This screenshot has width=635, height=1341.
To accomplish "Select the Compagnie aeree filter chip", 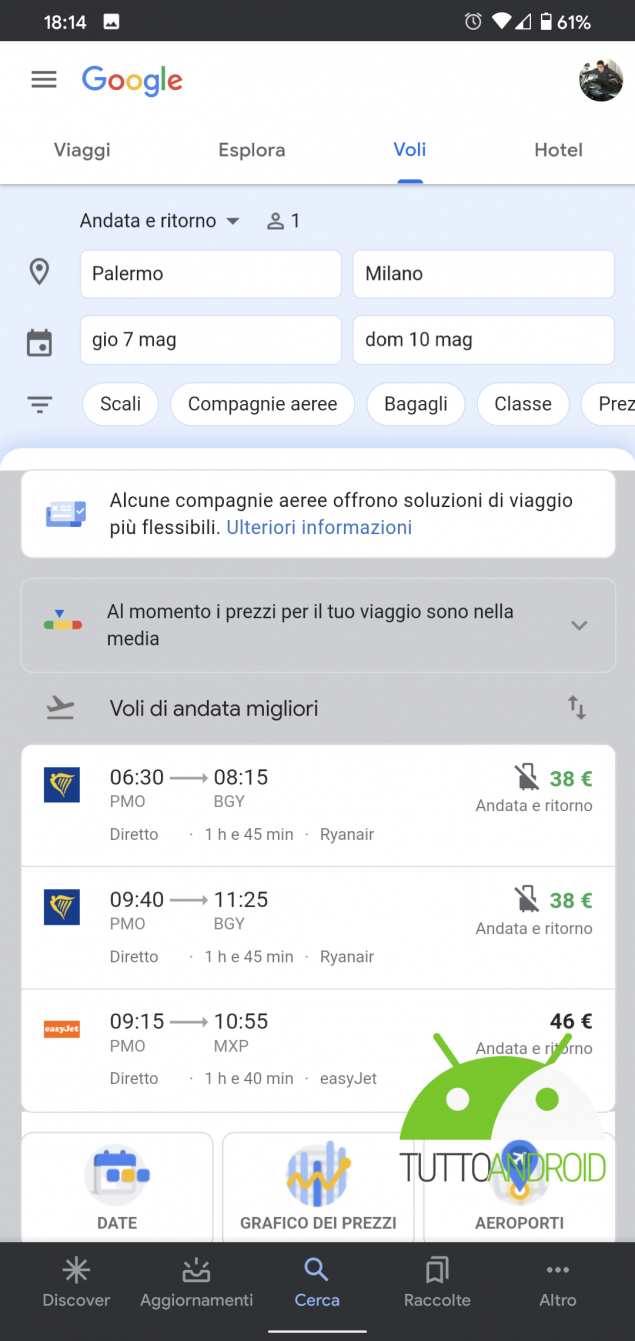I will (x=263, y=404).
